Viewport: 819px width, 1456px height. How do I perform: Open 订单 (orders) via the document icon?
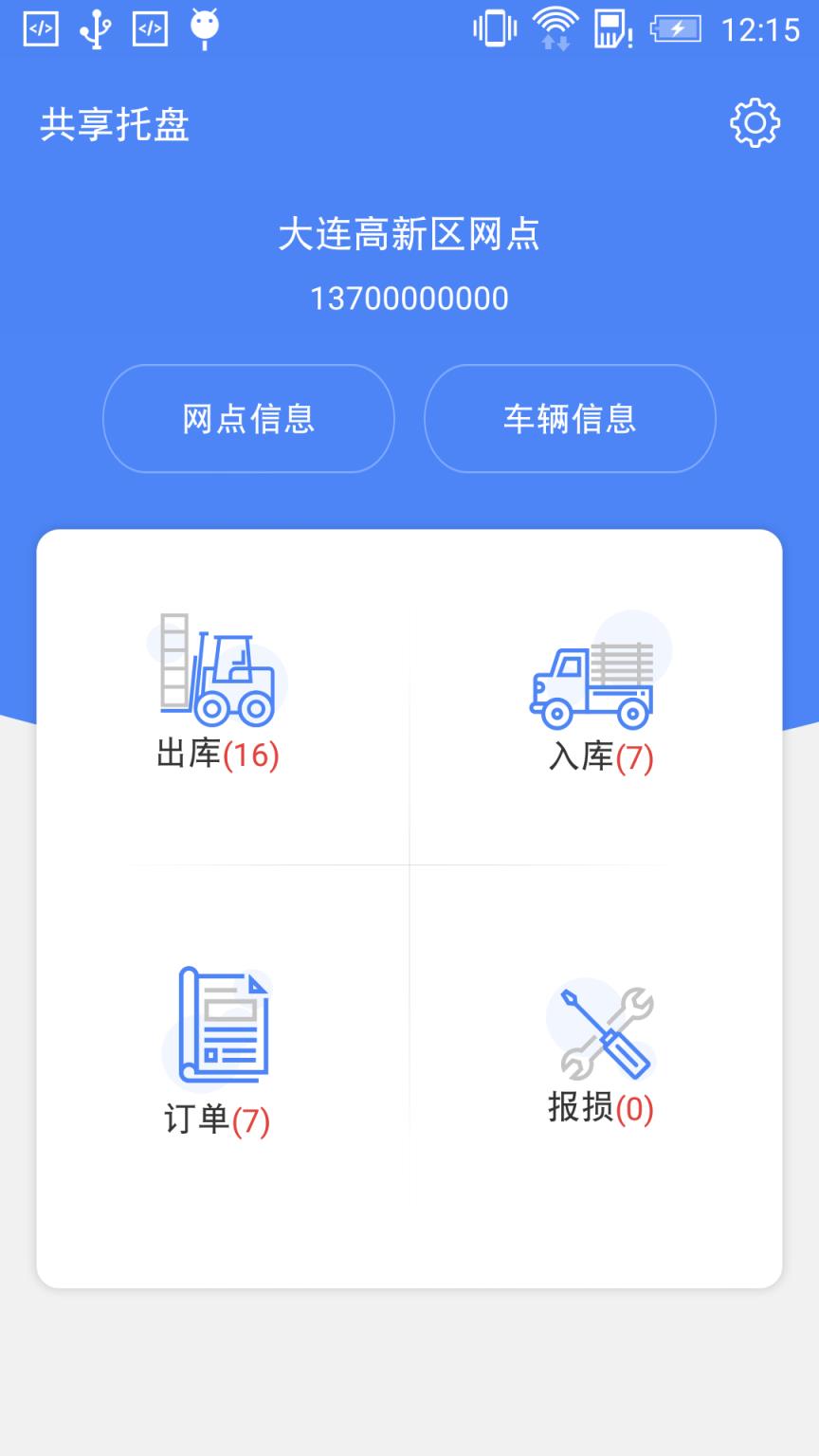[x=220, y=1026]
